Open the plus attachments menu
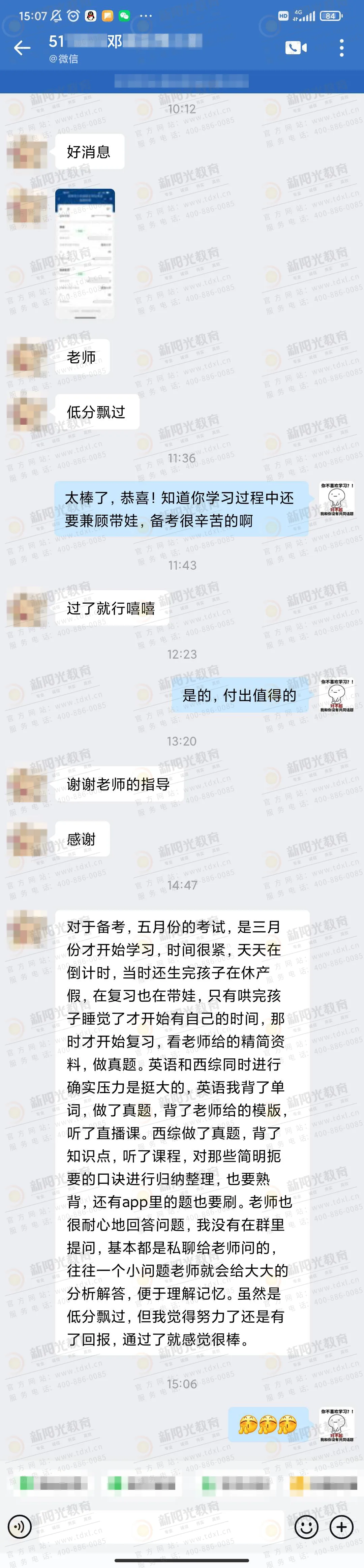The height and width of the screenshot is (1568, 364). (x=341, y=1526)
